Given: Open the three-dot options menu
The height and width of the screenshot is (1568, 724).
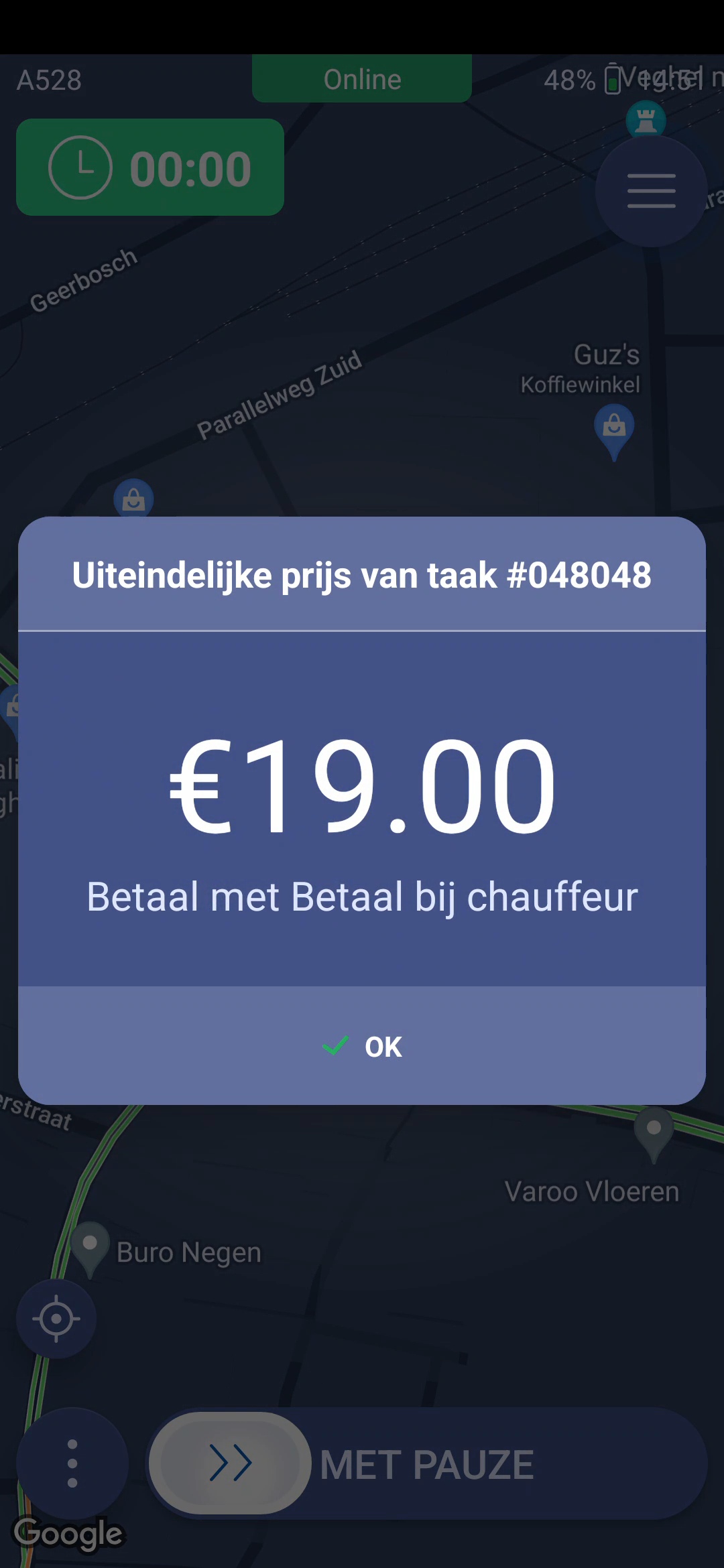Looking at the screenshot, I should point(72,1463).
